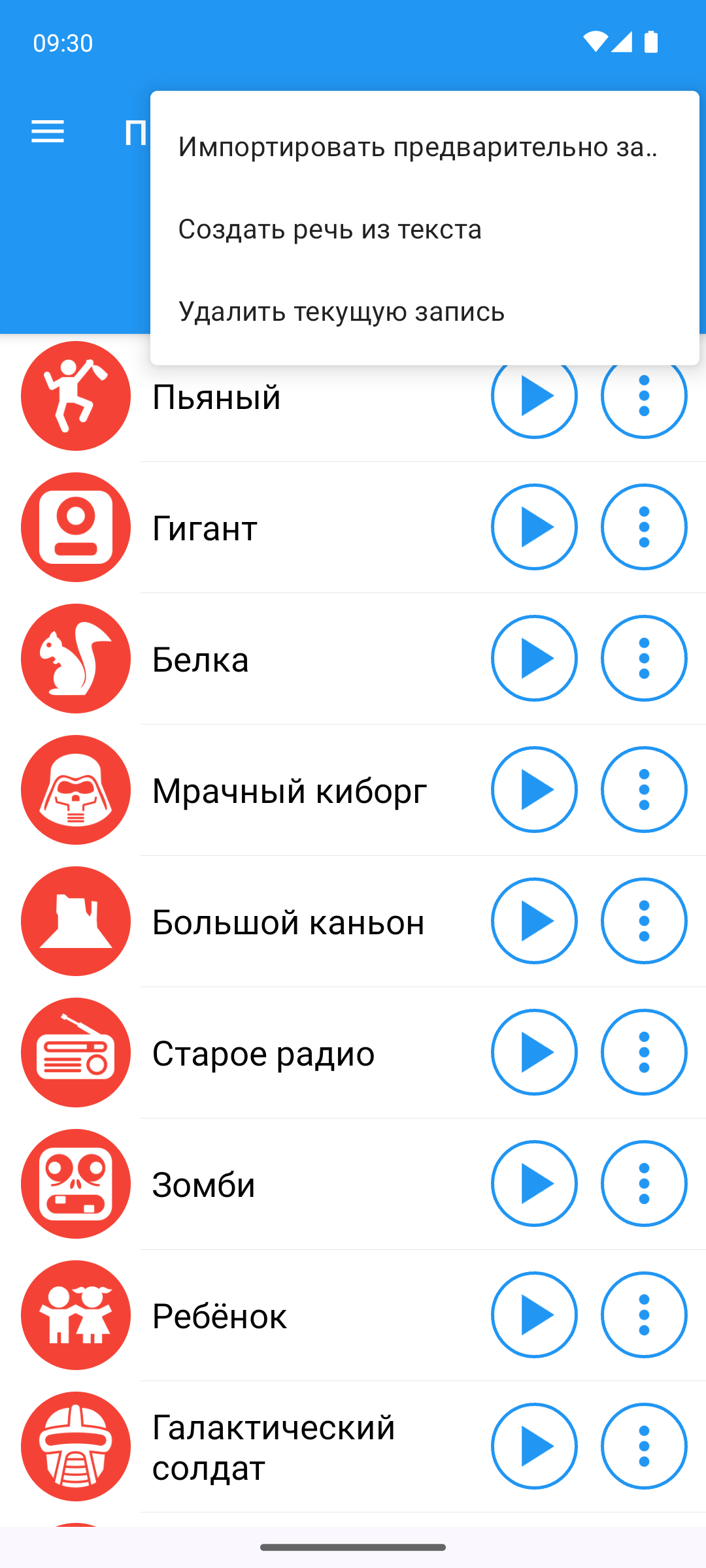
Task: Play the Гигант voice effect
Action: tap(534, 527)
